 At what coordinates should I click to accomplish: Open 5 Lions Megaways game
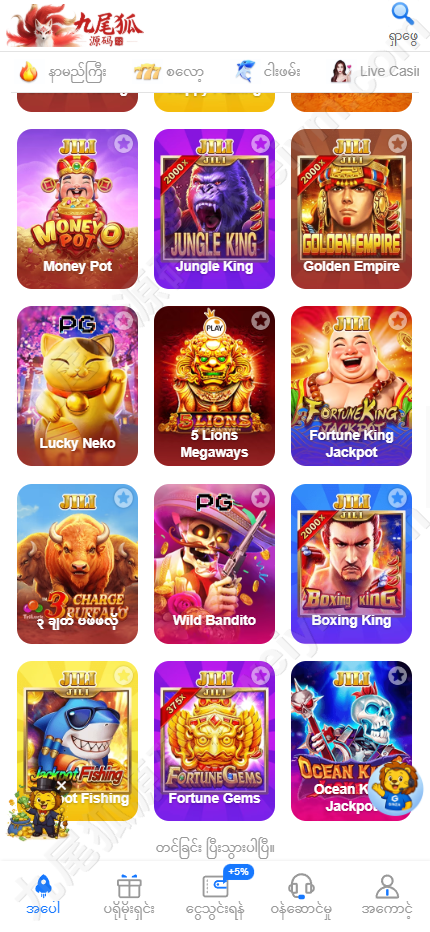tap(214, 386)
